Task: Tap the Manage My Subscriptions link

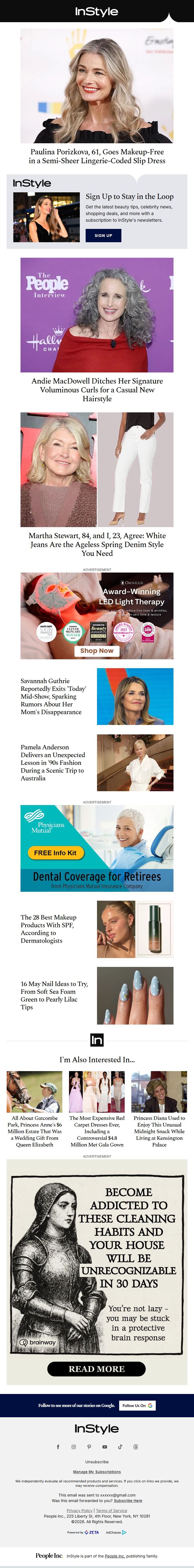Action: tap(97, 1472)
